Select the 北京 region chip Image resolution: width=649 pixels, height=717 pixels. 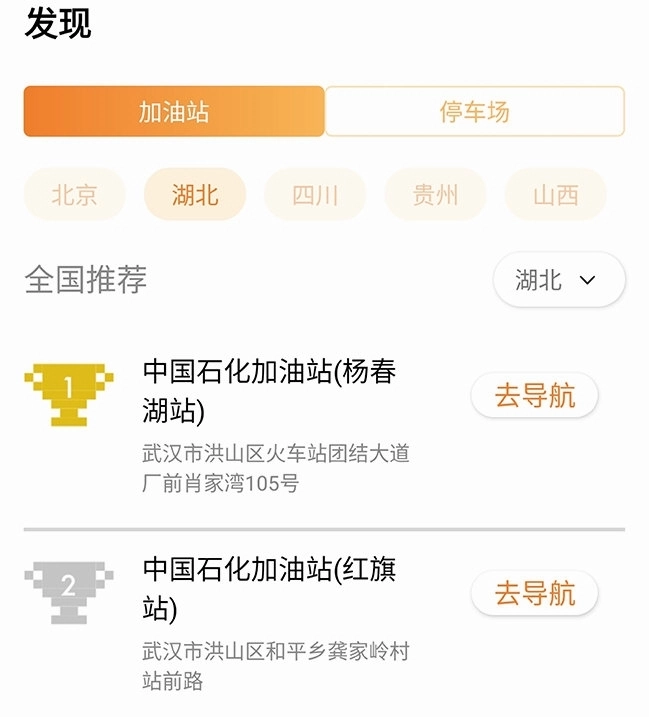point(75,194)
